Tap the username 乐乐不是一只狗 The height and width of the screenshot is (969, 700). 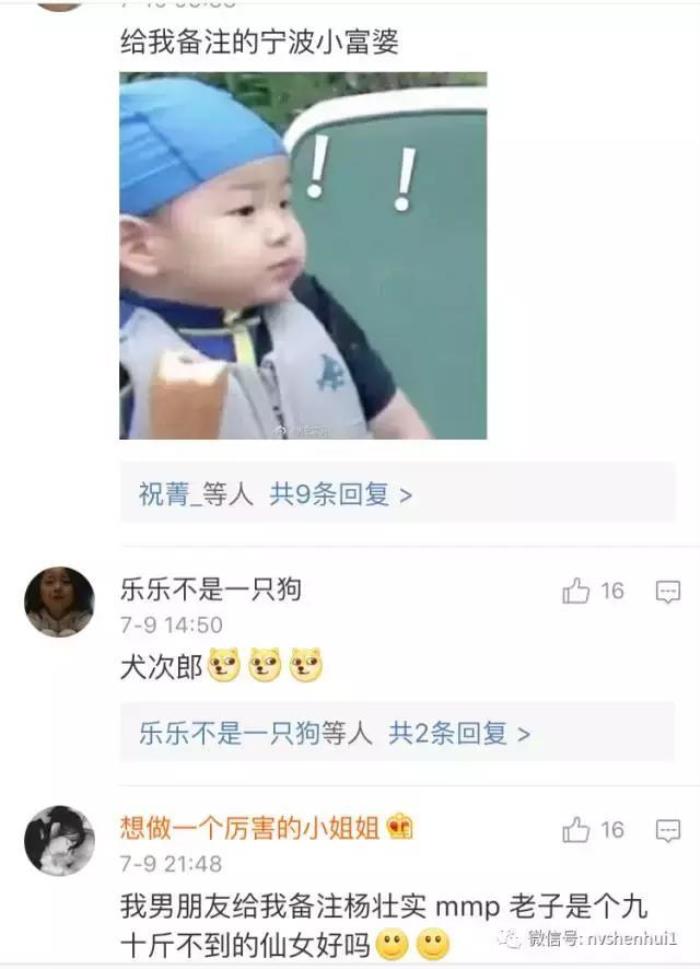(x=210, y=589)
